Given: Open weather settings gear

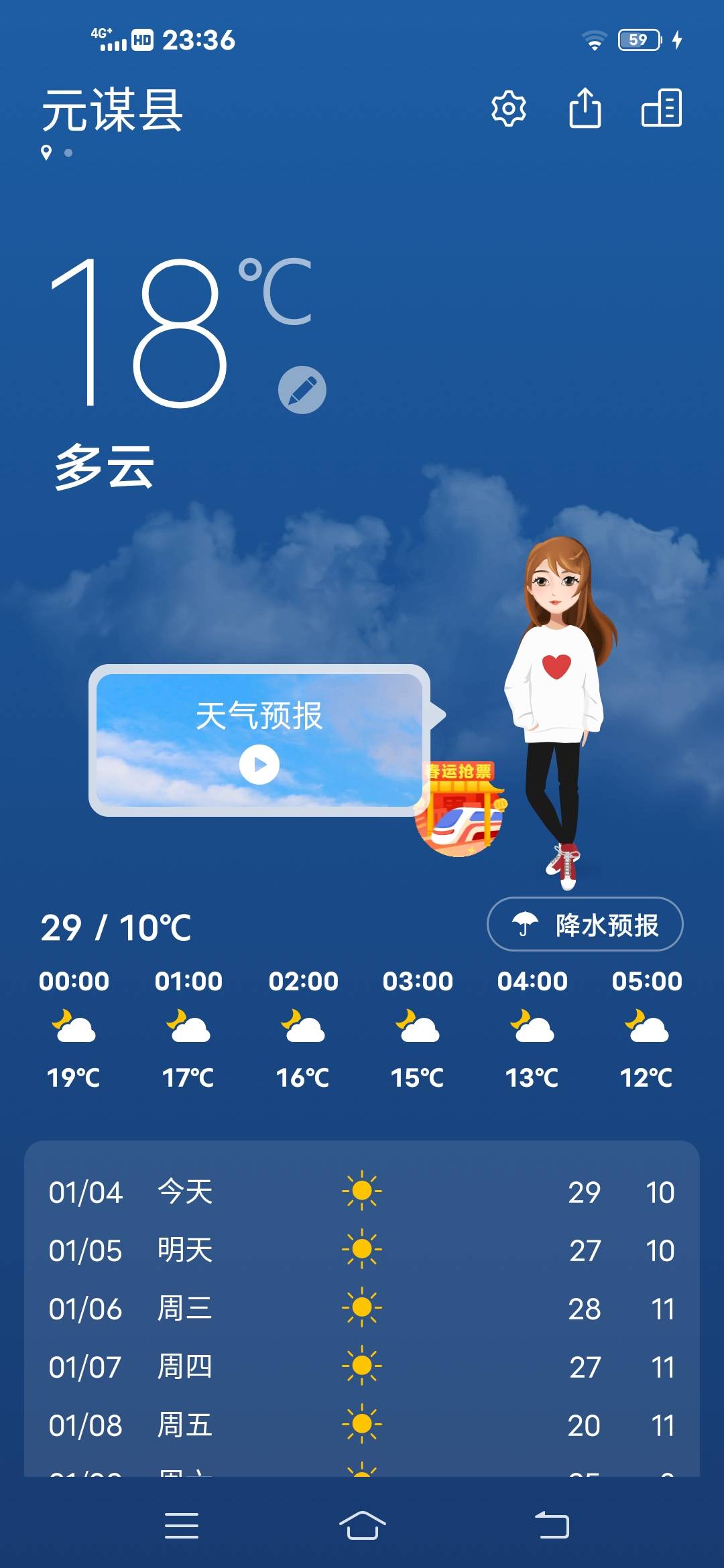Looking at the screenshot, I should (508, 108).
